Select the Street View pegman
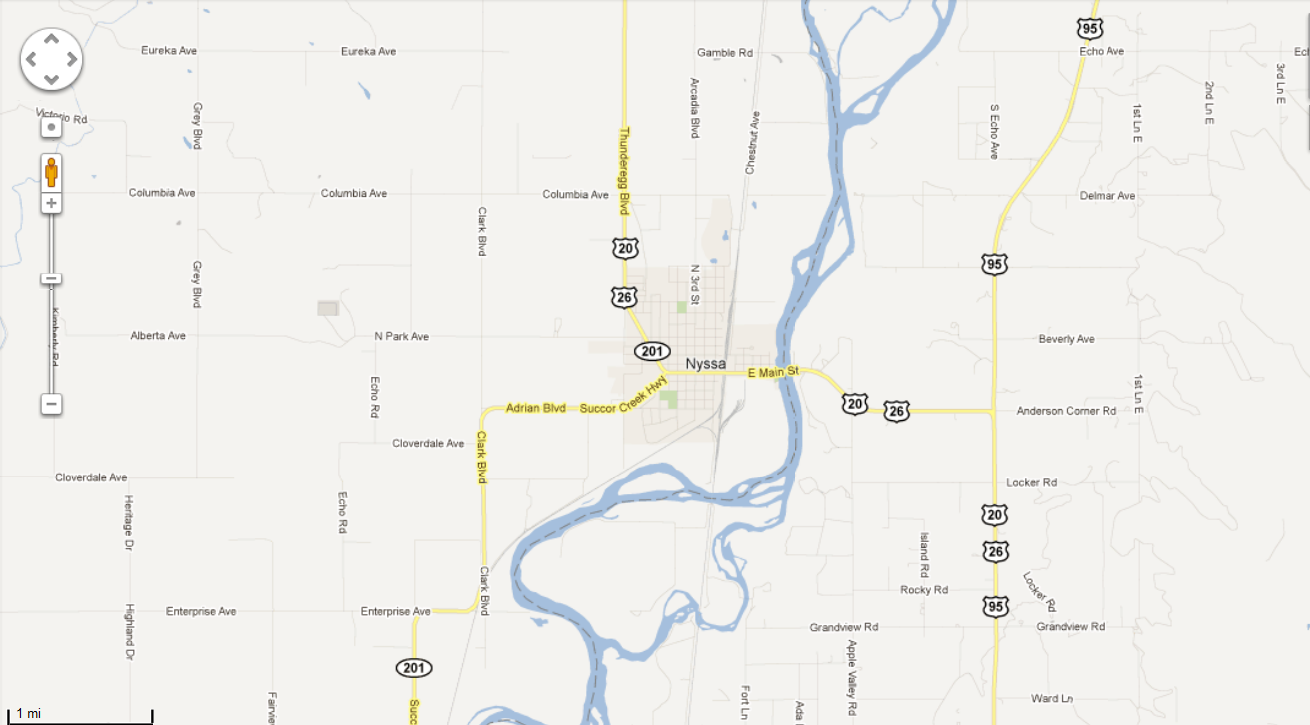Viewport: 1310px width, 725px height. (x=51, y=172)
